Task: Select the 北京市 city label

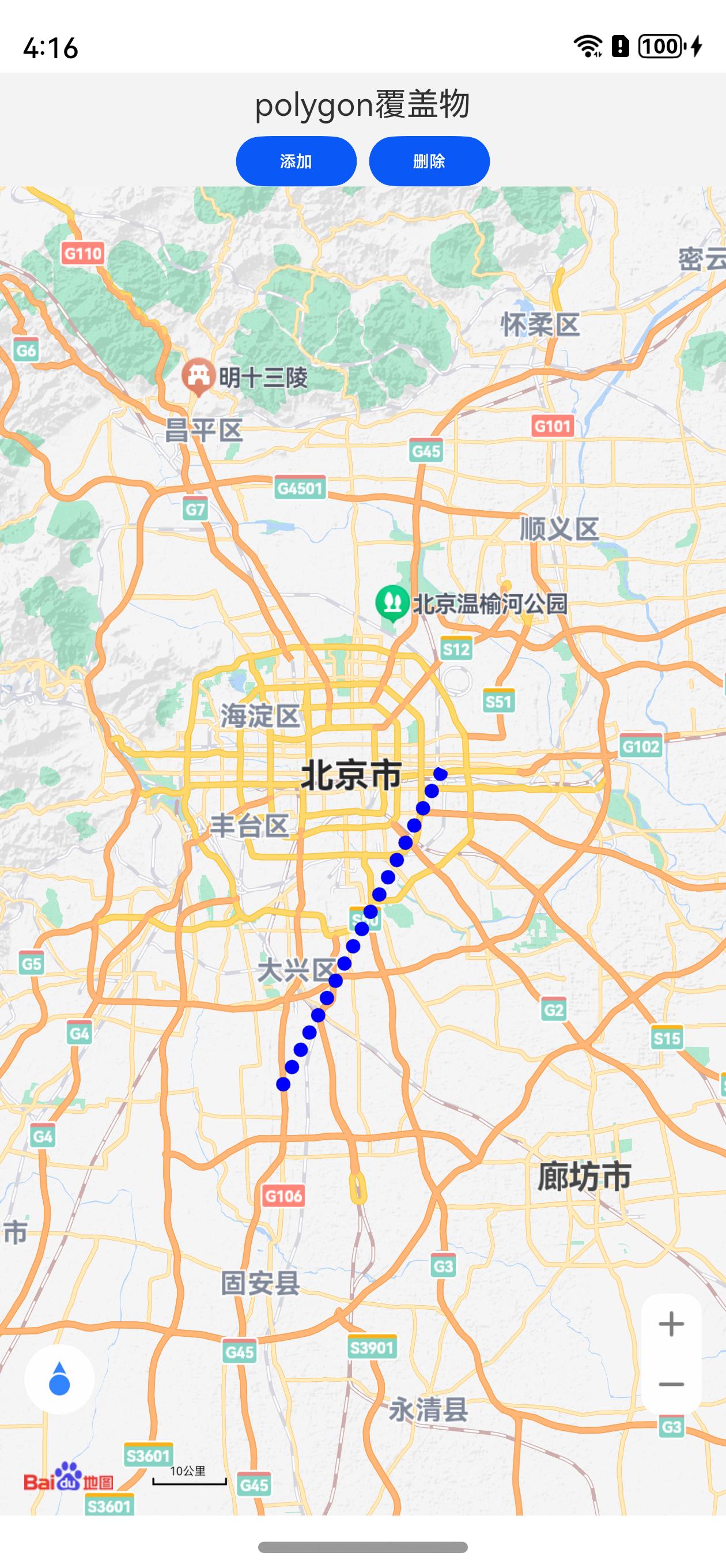Action: 351,774
